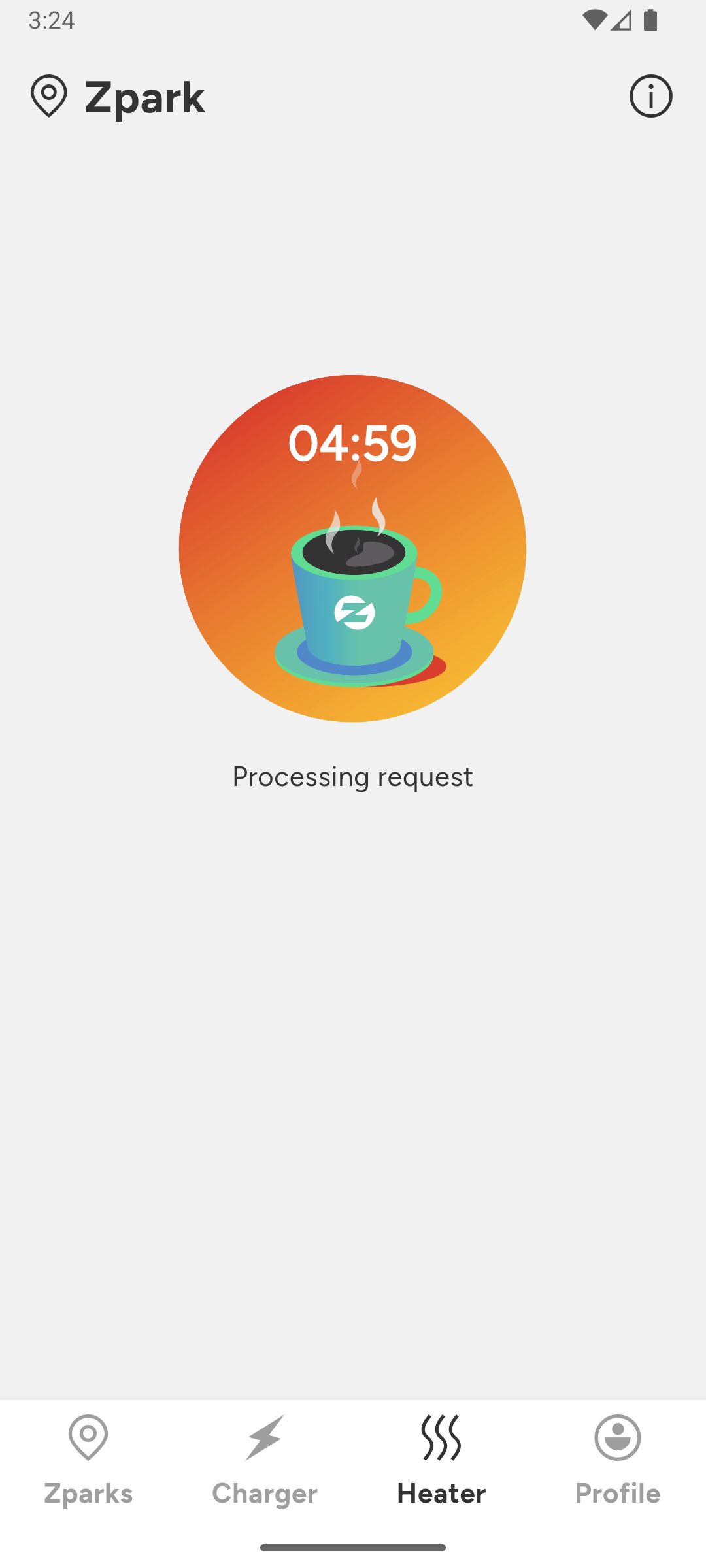Screen dimensions: 706x1568
Task: Tap the Processing request label
Action: pyautogui.click(x=353, y=777)
